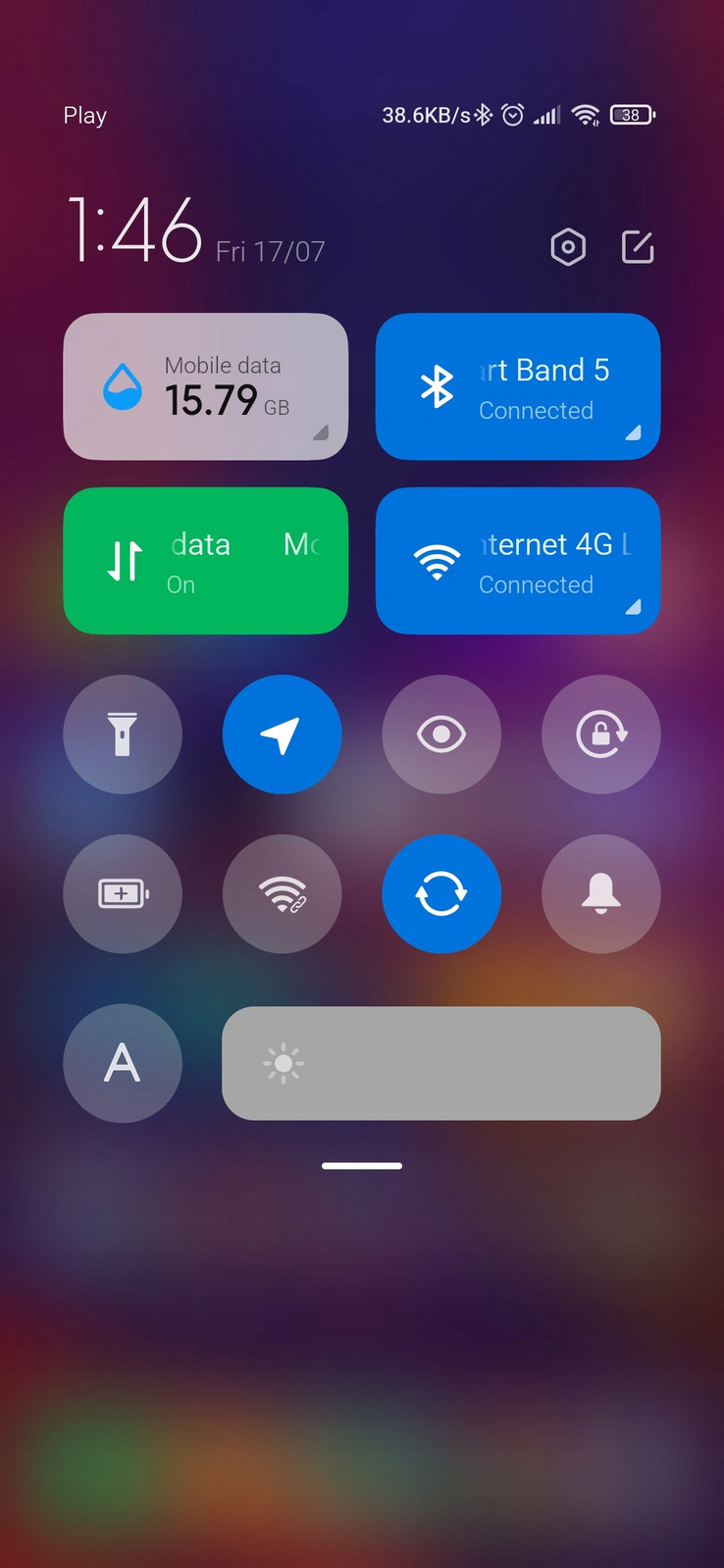The width and height of the screenshot is (724, 1568).
Task: Enable battery saver
Action: [122, 893]
